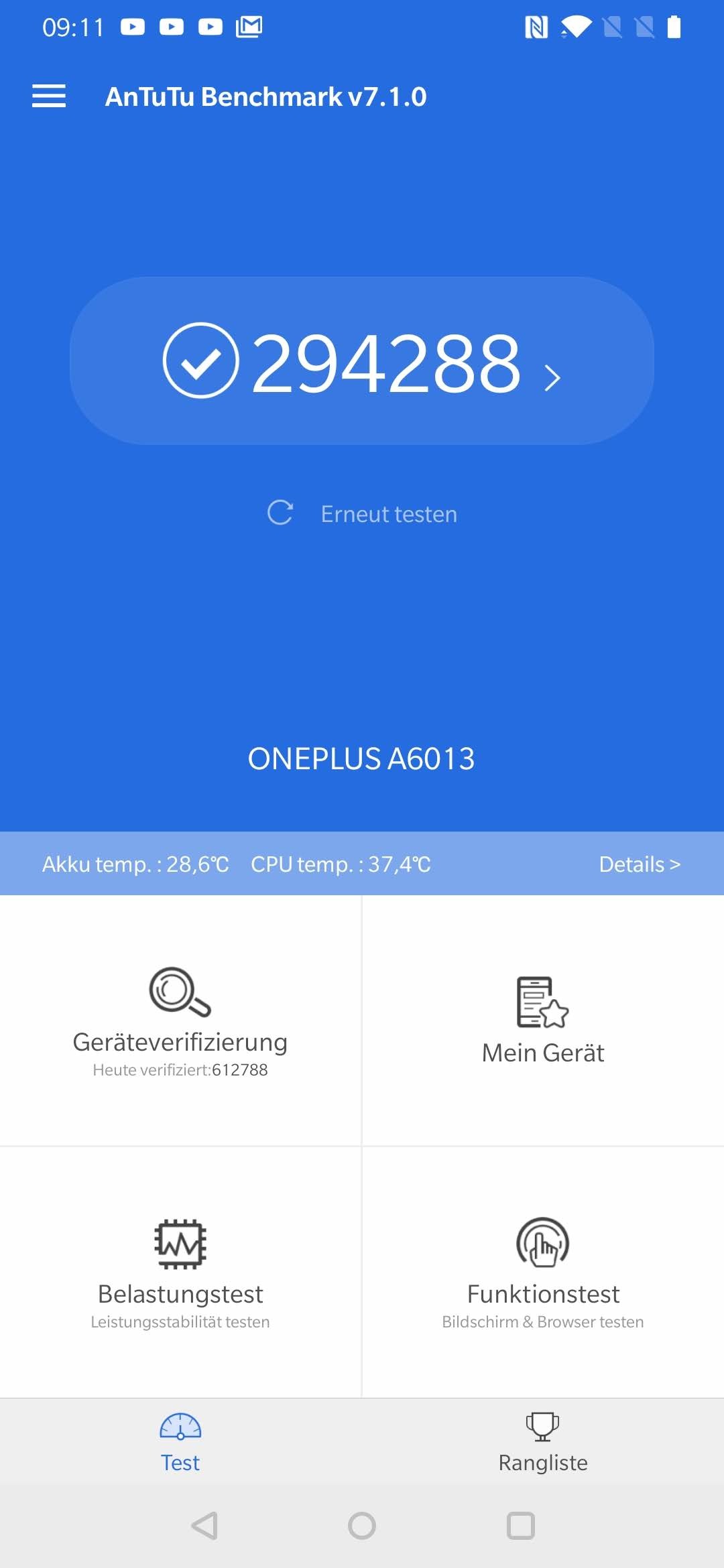Open Mein Gerät

coord(543,1021)
